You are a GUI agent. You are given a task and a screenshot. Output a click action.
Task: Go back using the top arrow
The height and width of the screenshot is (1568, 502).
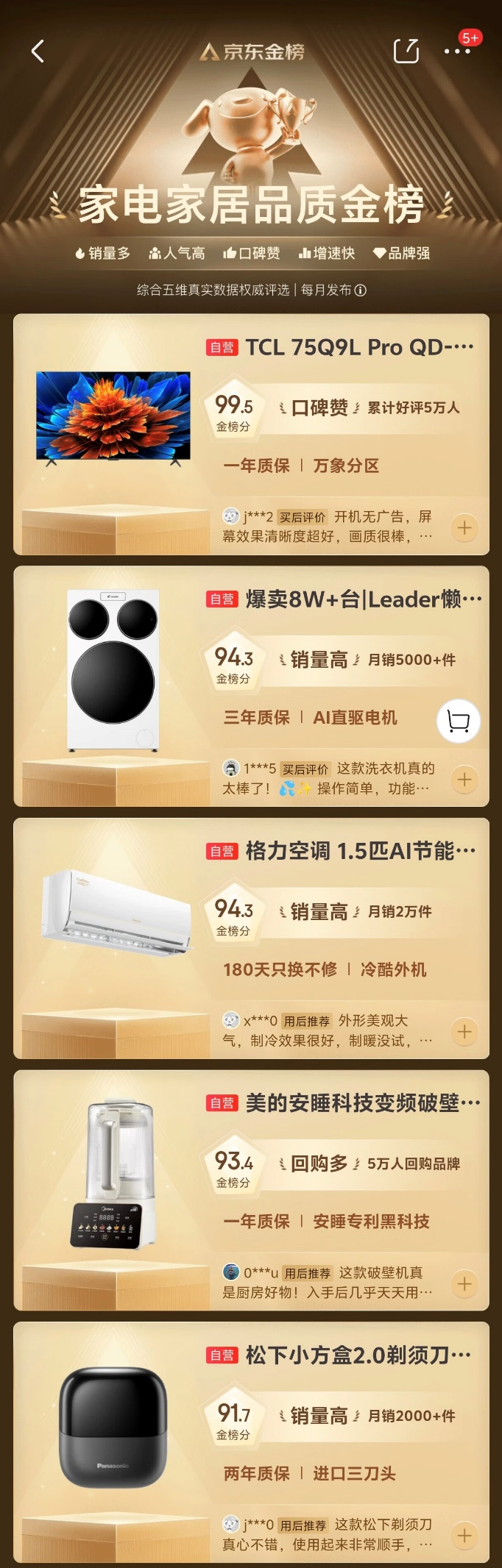click(x=38, y=51)
